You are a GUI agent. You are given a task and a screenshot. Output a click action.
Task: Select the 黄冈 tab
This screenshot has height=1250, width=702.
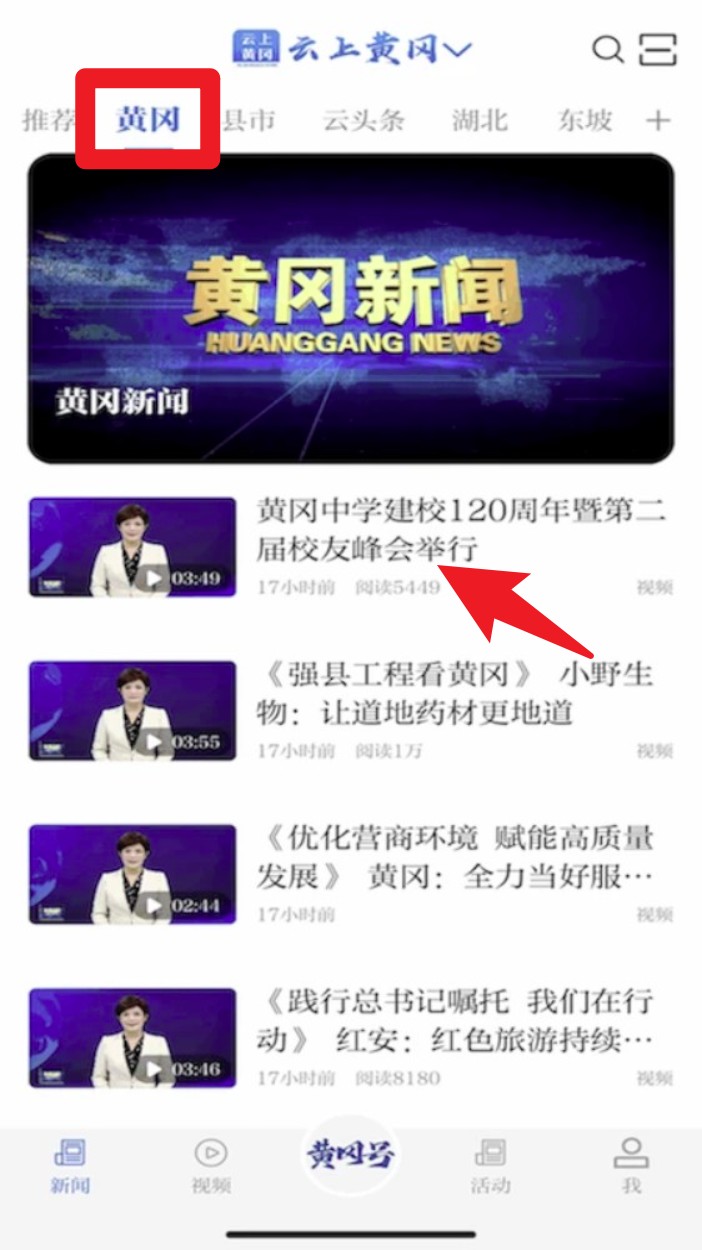(x=147, y=120)
